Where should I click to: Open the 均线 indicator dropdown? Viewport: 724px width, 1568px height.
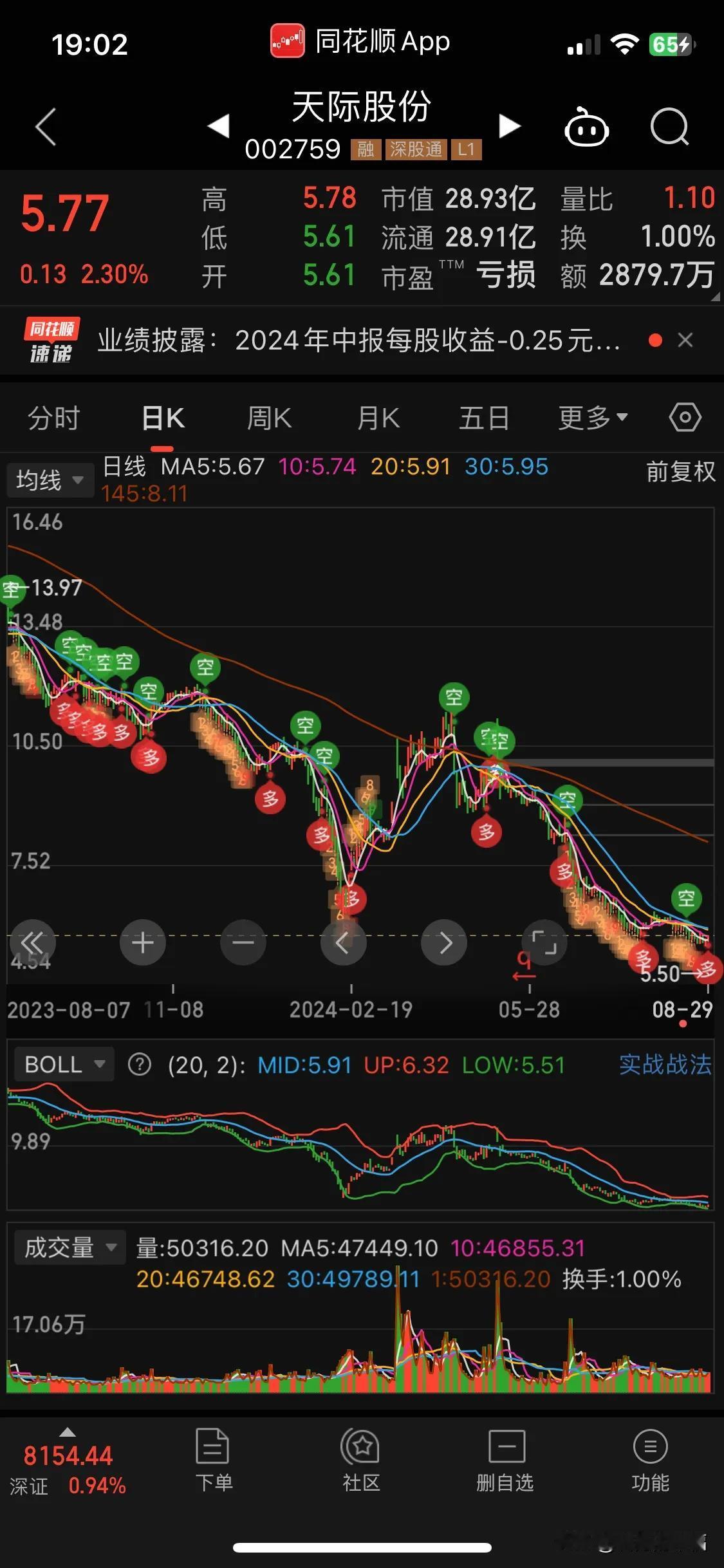[x=50, y=480]
